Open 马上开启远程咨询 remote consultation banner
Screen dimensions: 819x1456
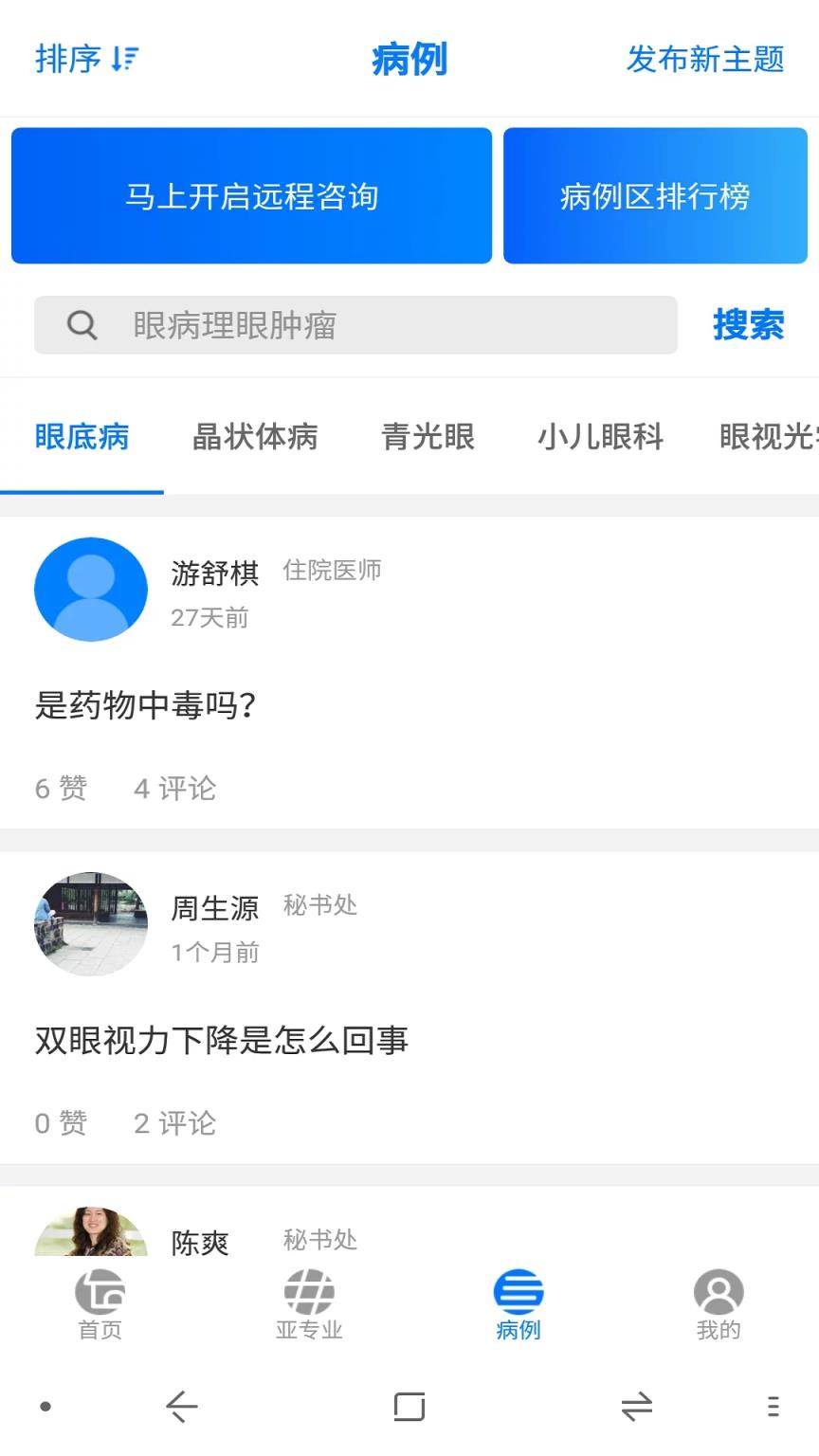[250, 195]
